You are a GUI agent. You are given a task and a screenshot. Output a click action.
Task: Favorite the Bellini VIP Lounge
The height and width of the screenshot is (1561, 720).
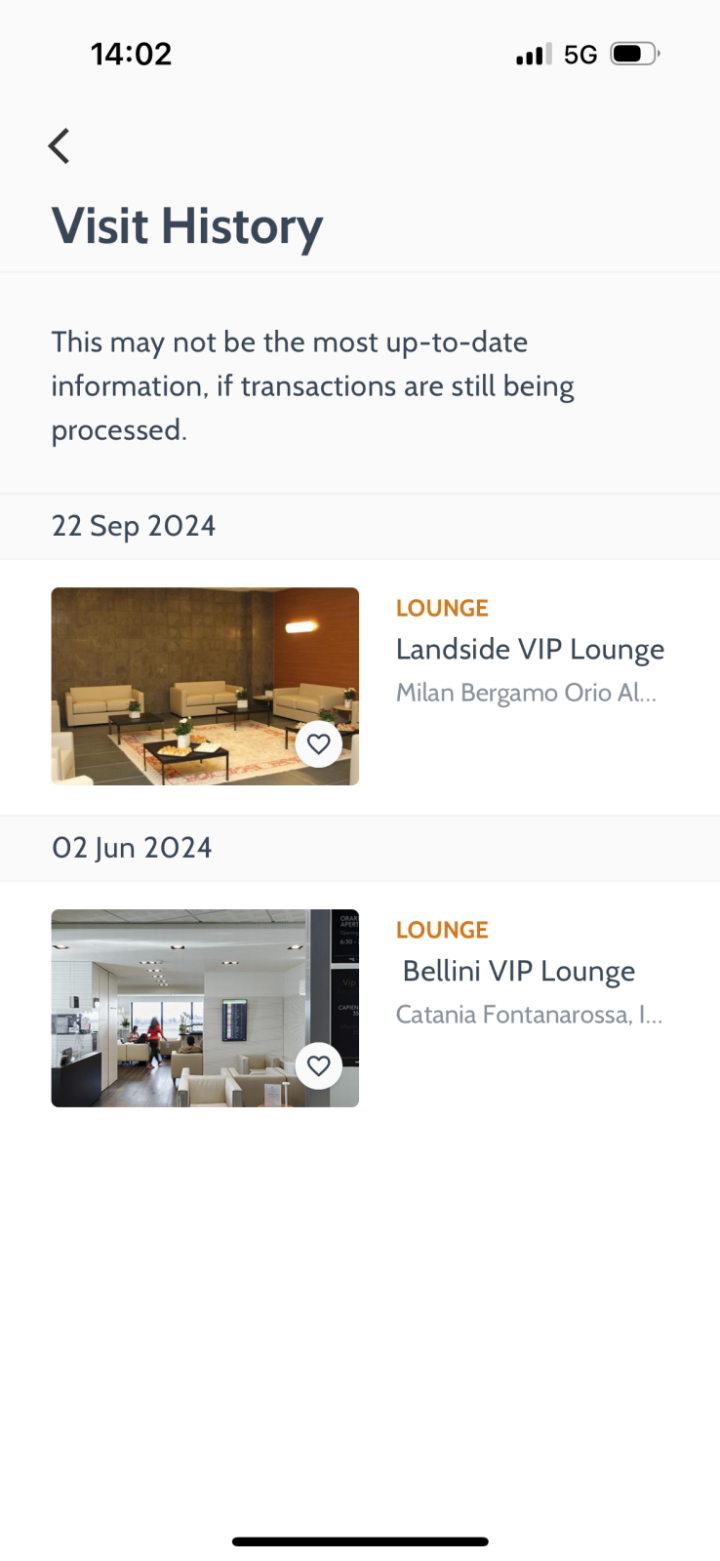(318, 1066)
